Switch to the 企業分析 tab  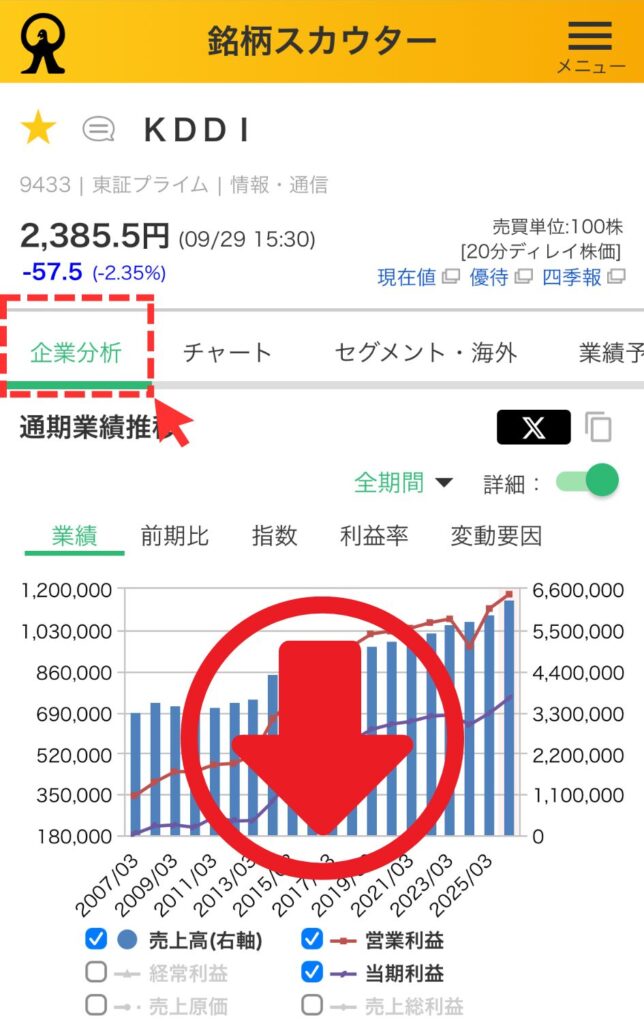[x=76, y=352]
